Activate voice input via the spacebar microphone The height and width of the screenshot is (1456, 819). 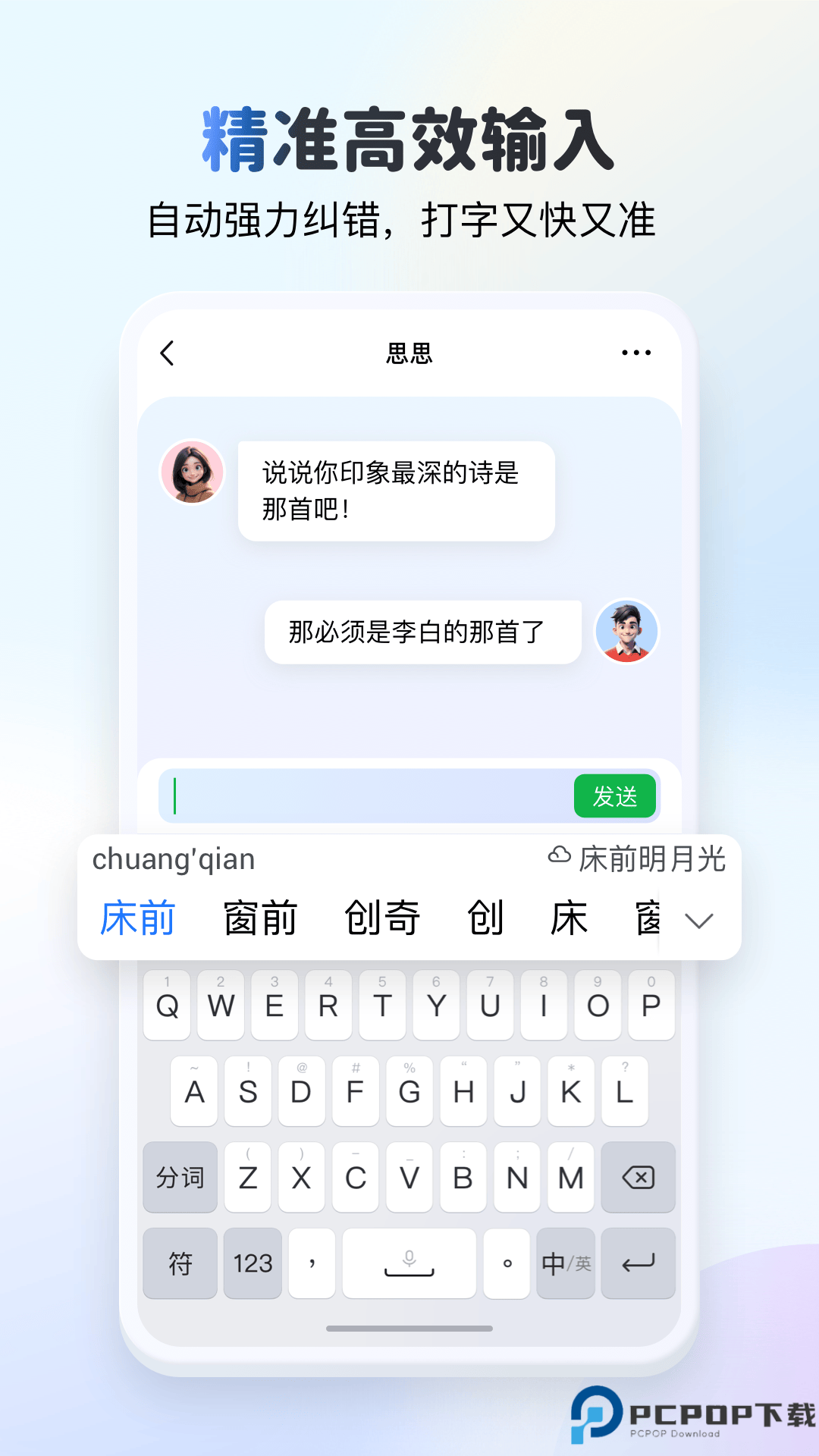click(x=408, y=1260)
